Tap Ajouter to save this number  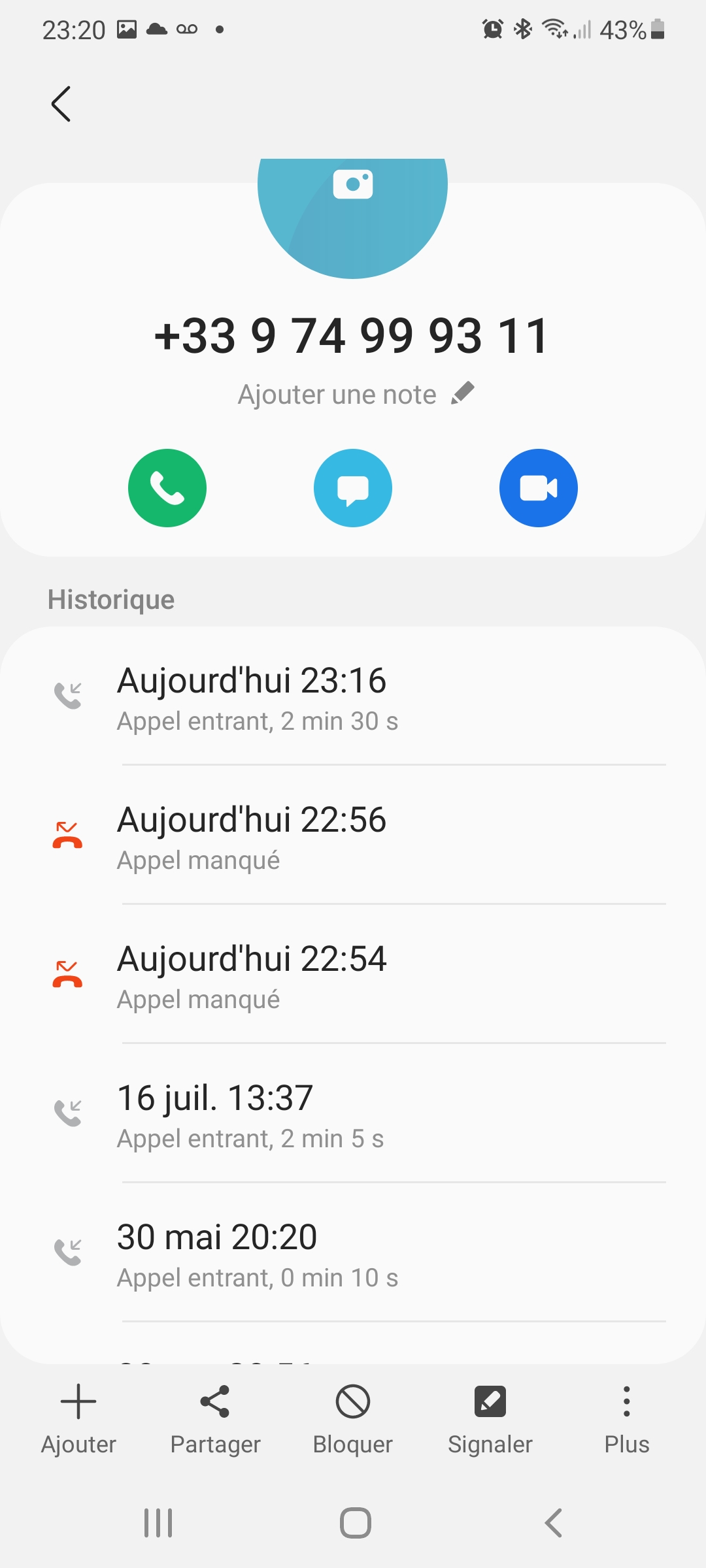point(78,1418)
